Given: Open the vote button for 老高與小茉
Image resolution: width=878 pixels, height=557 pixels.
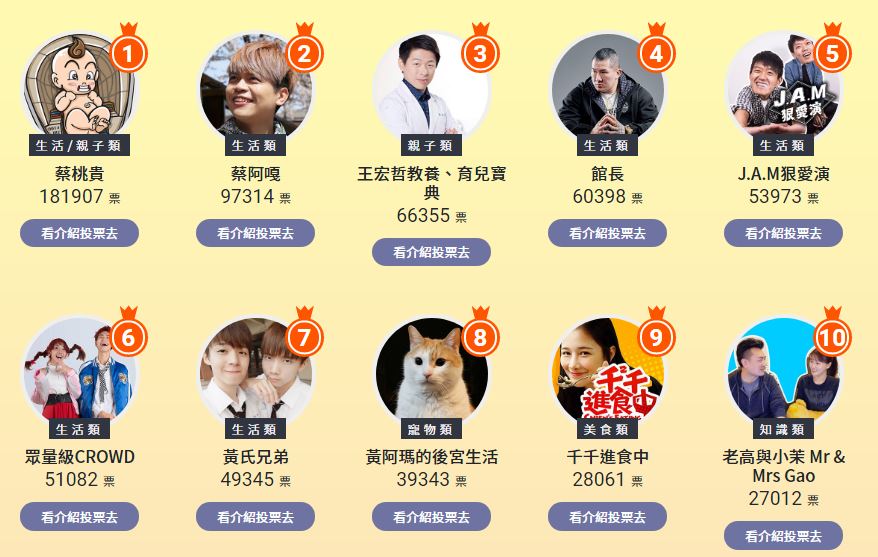Looking at the screenshot, I should 783,536.
